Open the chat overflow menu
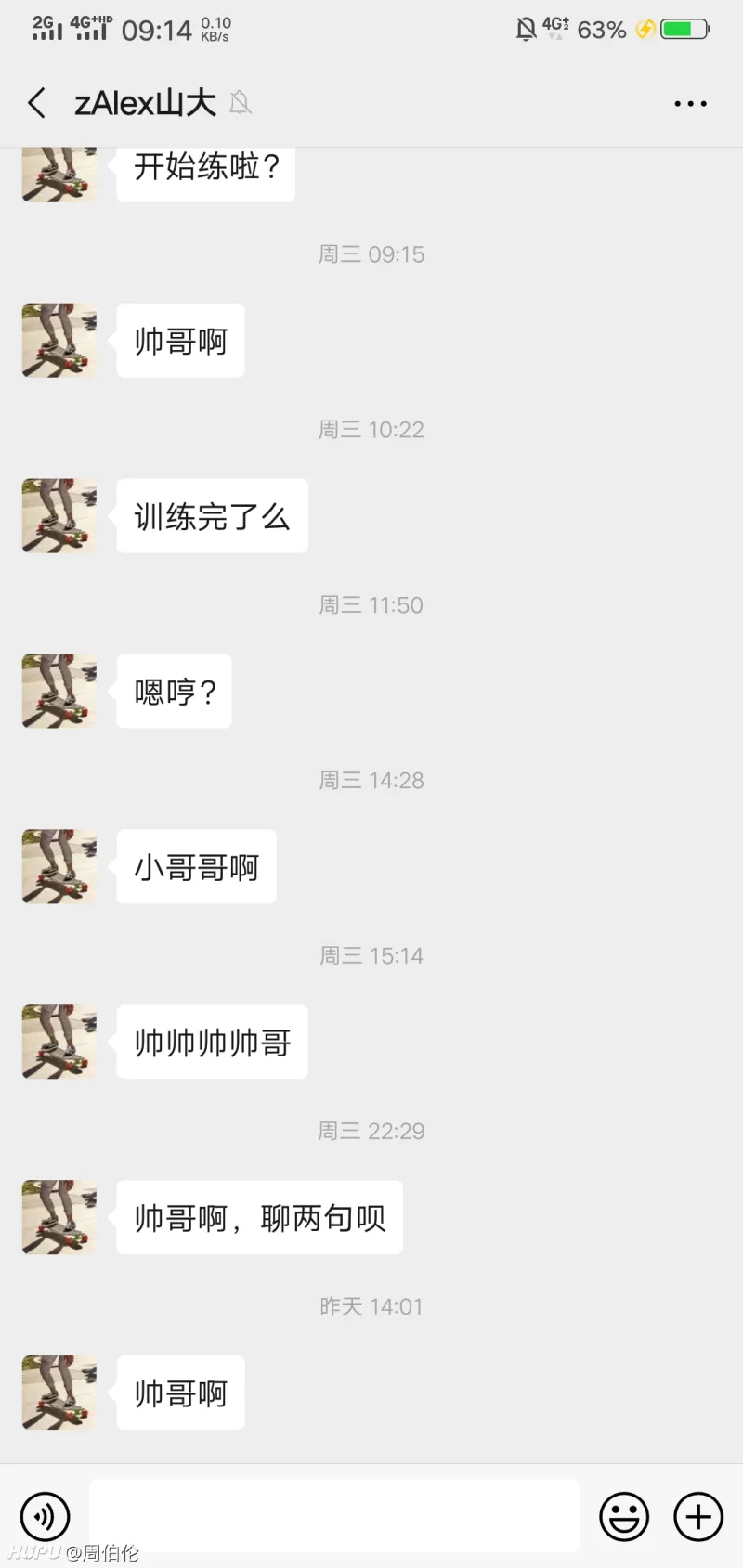Screen dimensions: 743x1568 (690, 104)
